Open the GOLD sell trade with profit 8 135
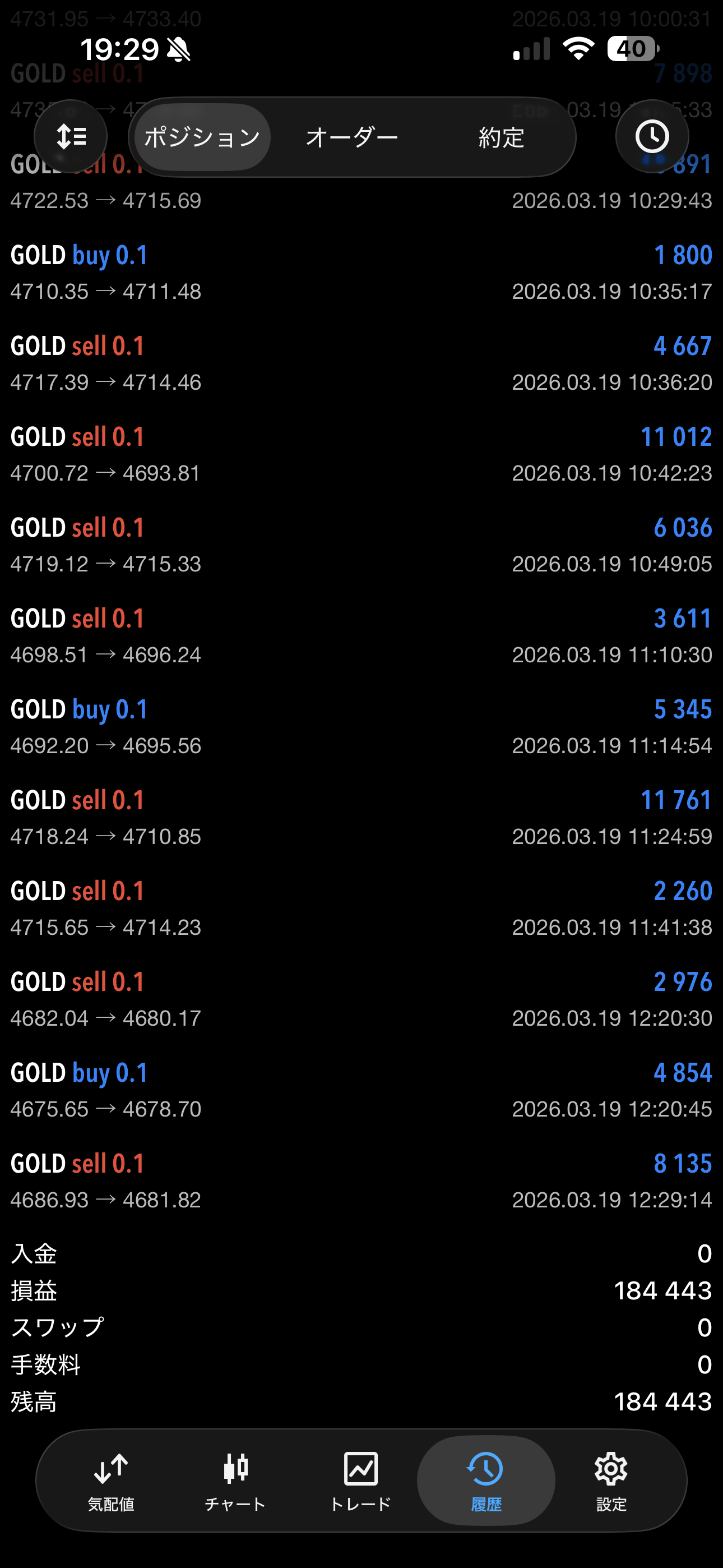 (361, 1180)
